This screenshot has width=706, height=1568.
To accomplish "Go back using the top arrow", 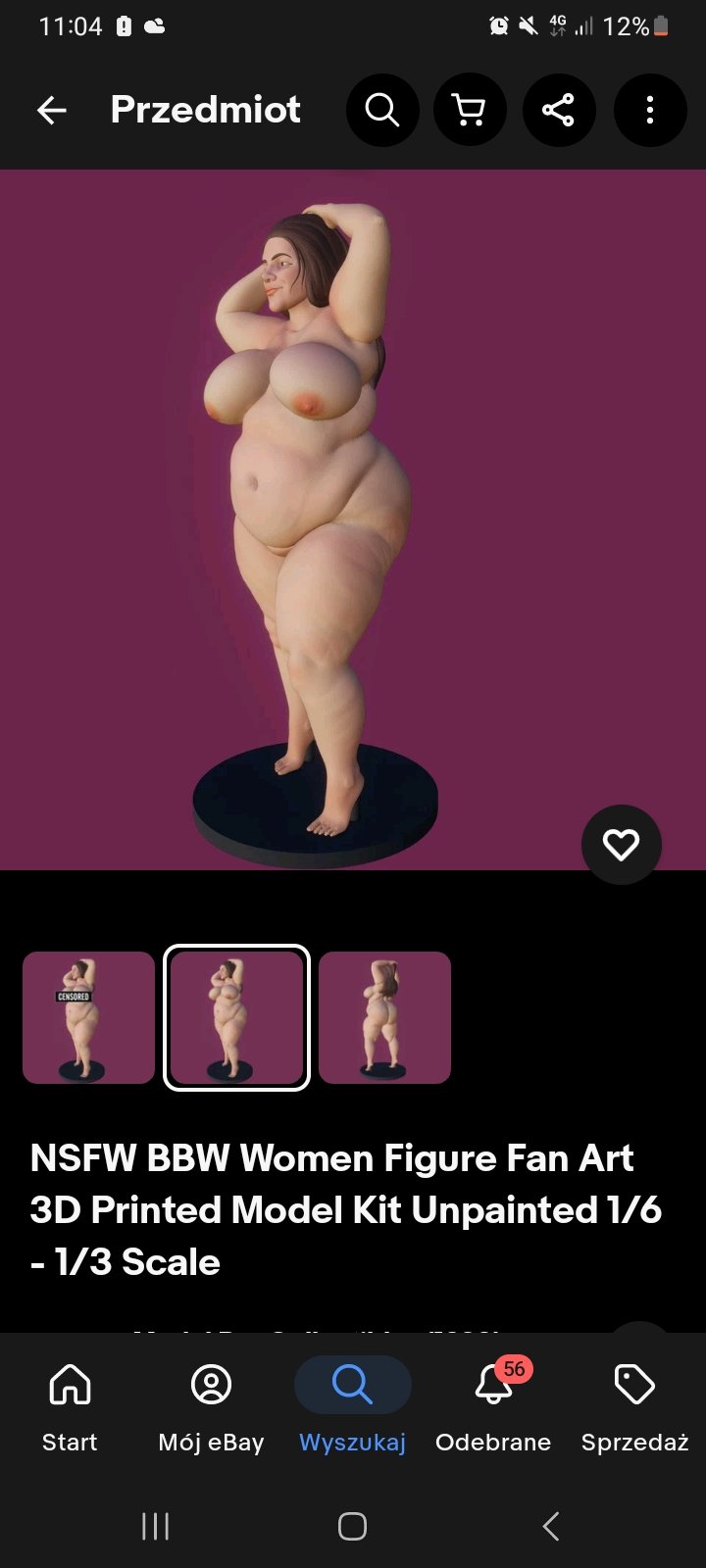I will pyautogui.click(x=52, y=111).
